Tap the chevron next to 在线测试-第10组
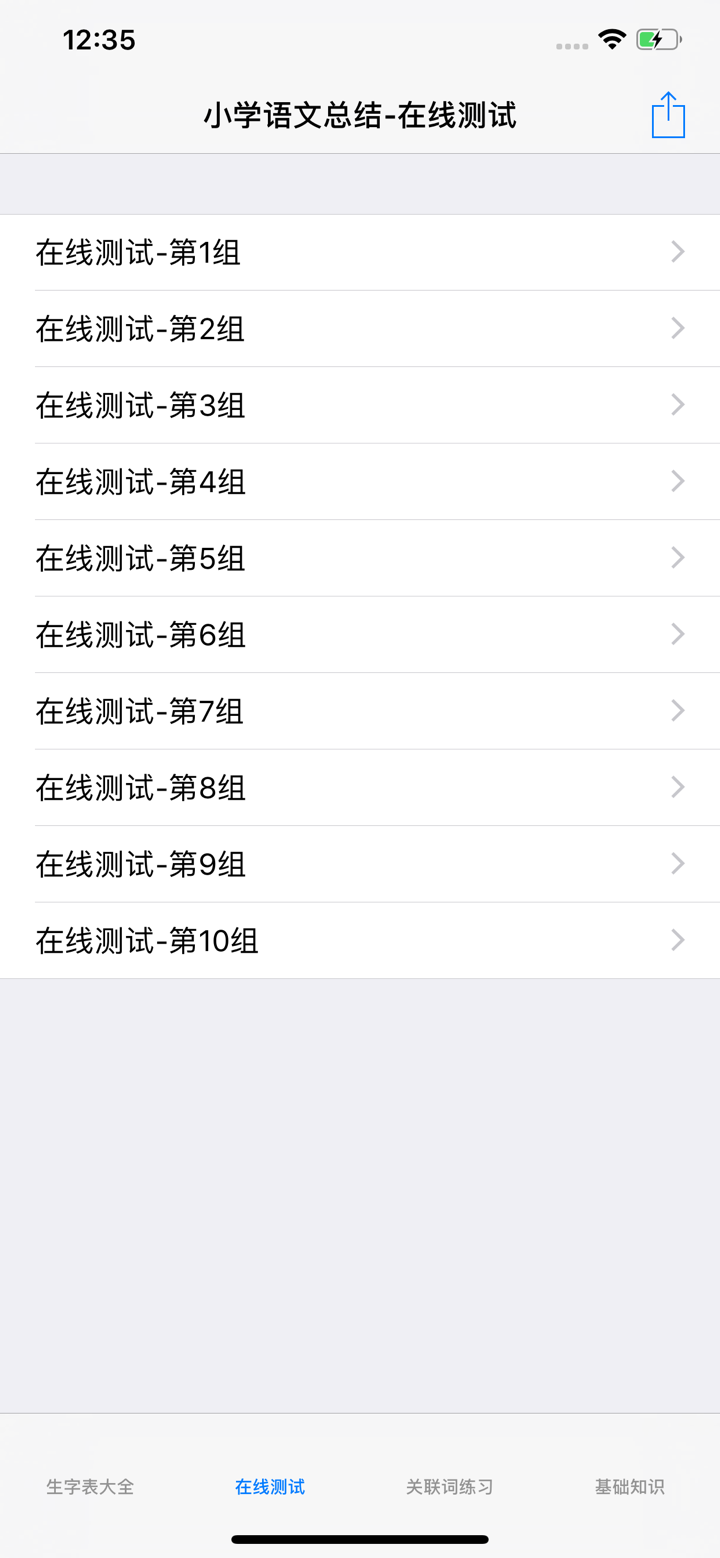This screenshot has width=720, height=1558. tap(677, 940)
